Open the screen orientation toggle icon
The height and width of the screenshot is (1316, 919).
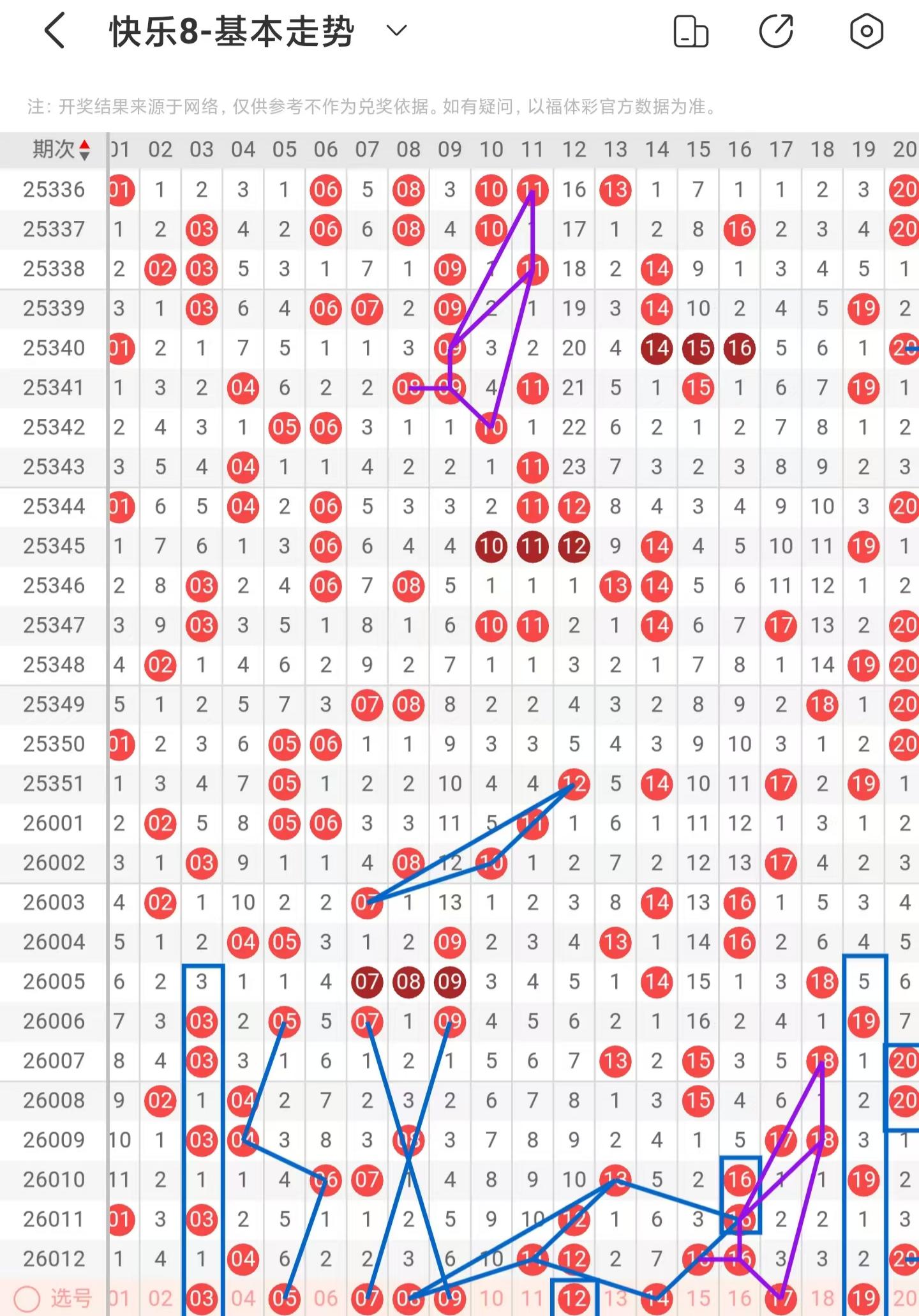pyautogui.click(x=691, y=31)
